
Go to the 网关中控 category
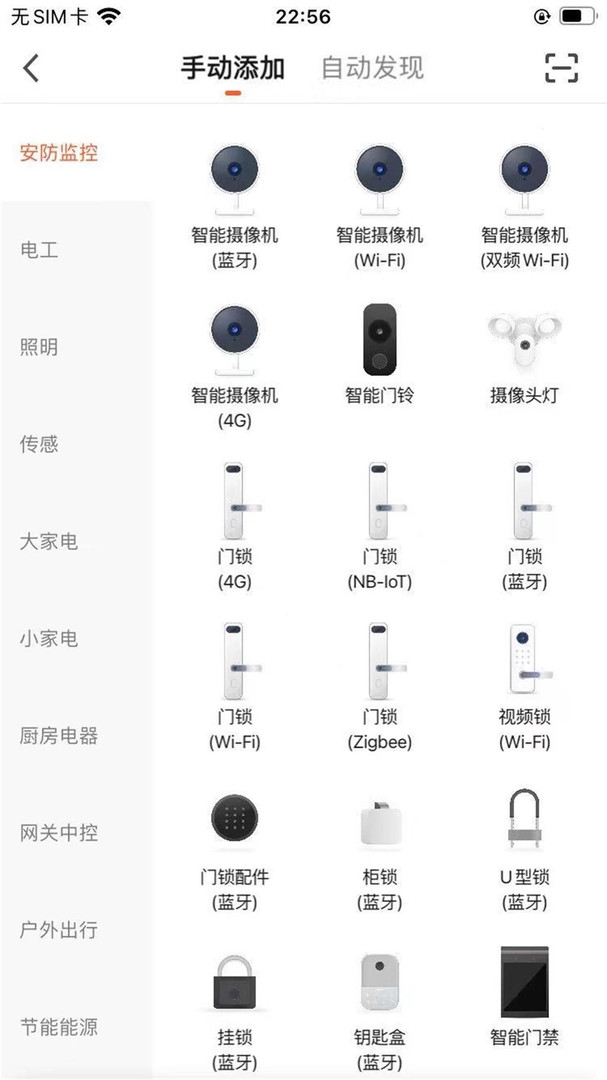[59, 833]
